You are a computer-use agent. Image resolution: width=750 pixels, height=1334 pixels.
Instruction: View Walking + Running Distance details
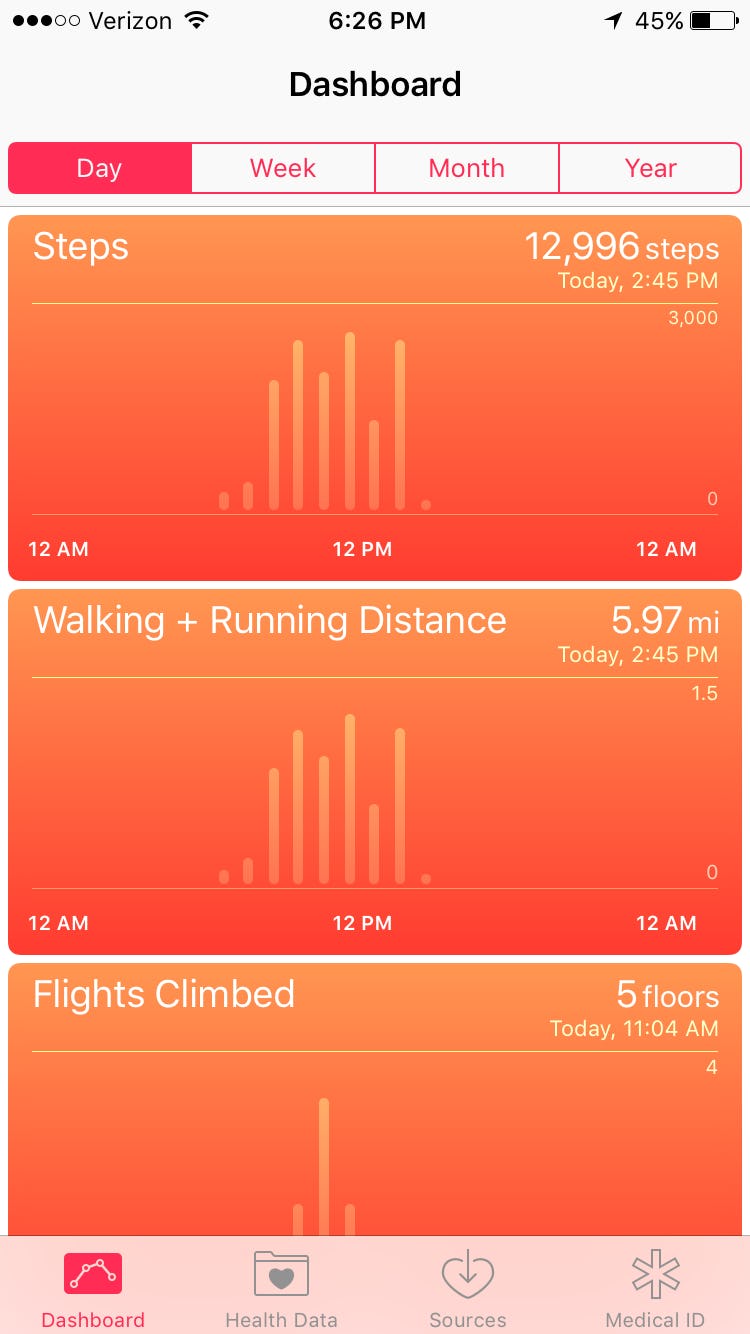pyautogui.click(x=375, y=770)
